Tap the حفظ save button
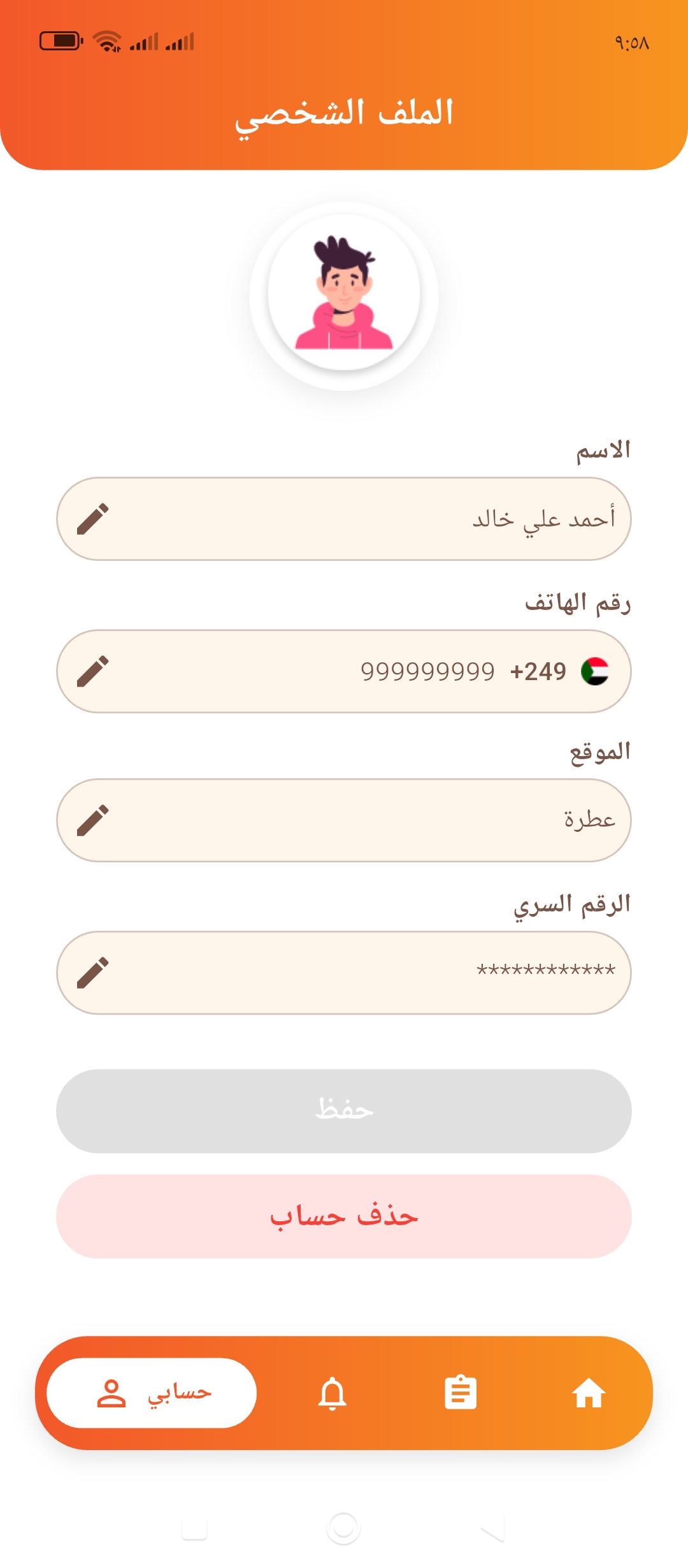The height and width of the screenshot is (1568, 688). click(x=344, y=1111)
